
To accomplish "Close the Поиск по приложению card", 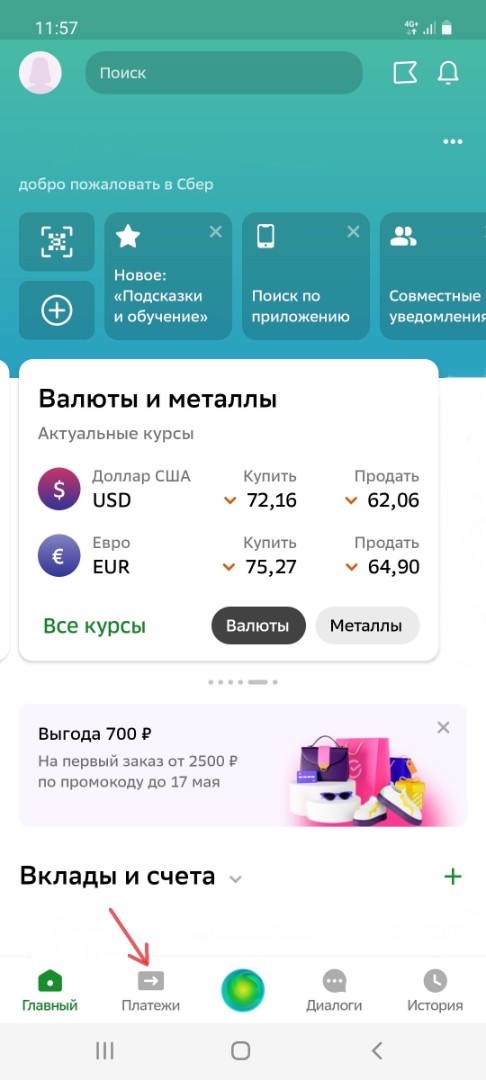I will 353,232.
